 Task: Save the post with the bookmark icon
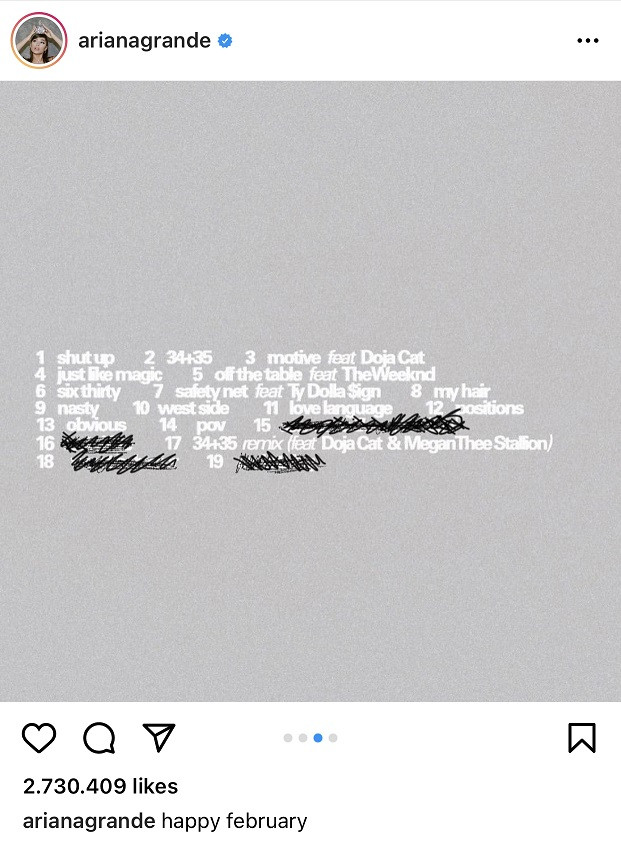click(581, 738)
